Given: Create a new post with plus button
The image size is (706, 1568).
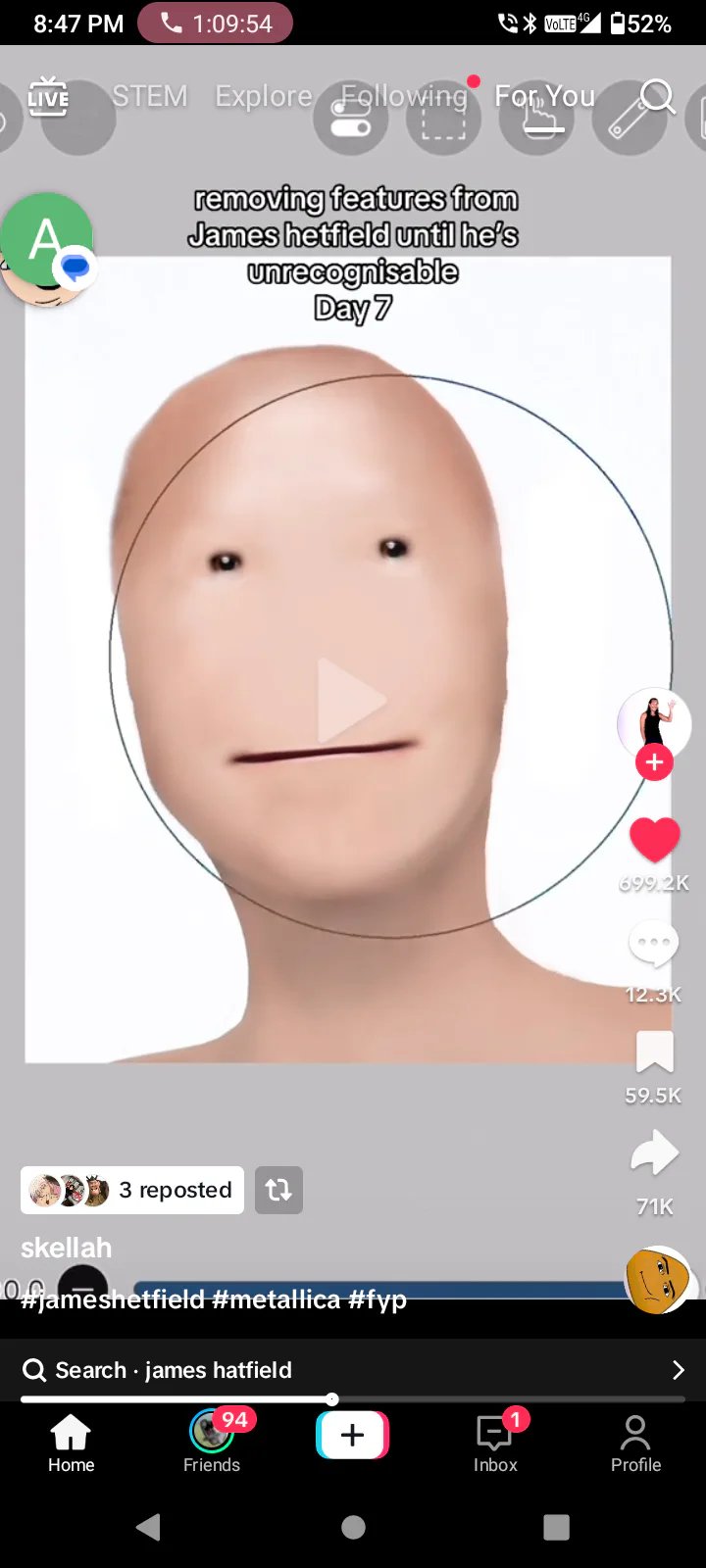Looking at the screenshot, I should (x=352, y=1436).
